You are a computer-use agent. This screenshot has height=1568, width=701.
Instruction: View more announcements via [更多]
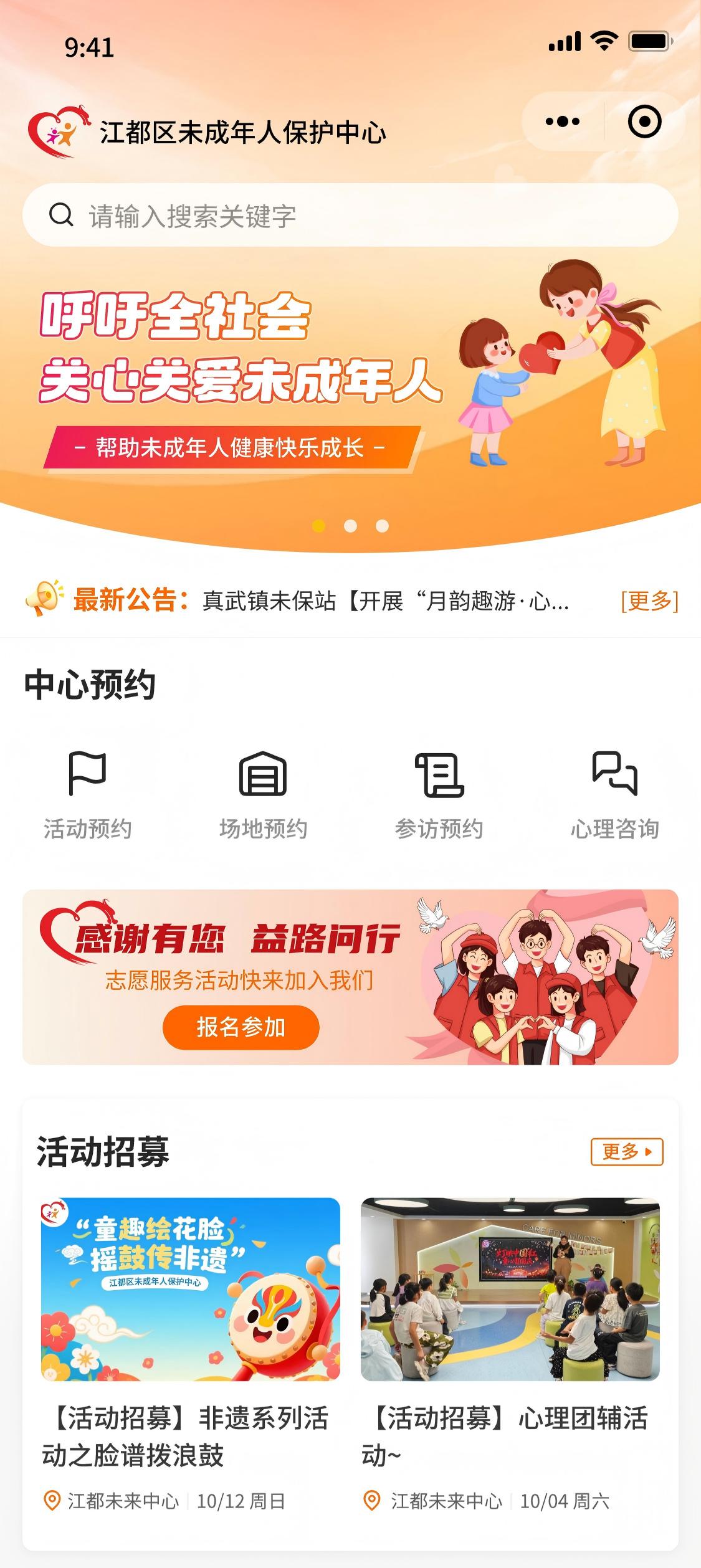tap(649, 601)
